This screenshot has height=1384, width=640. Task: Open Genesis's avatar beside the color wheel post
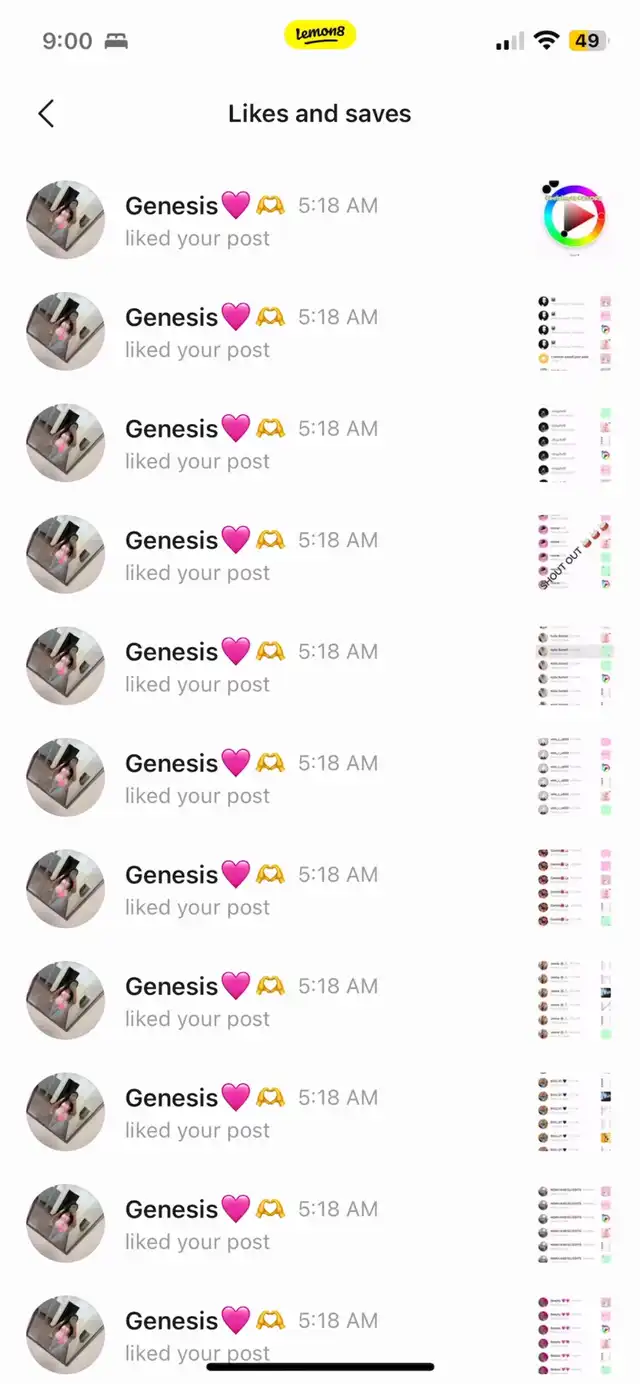65,220
